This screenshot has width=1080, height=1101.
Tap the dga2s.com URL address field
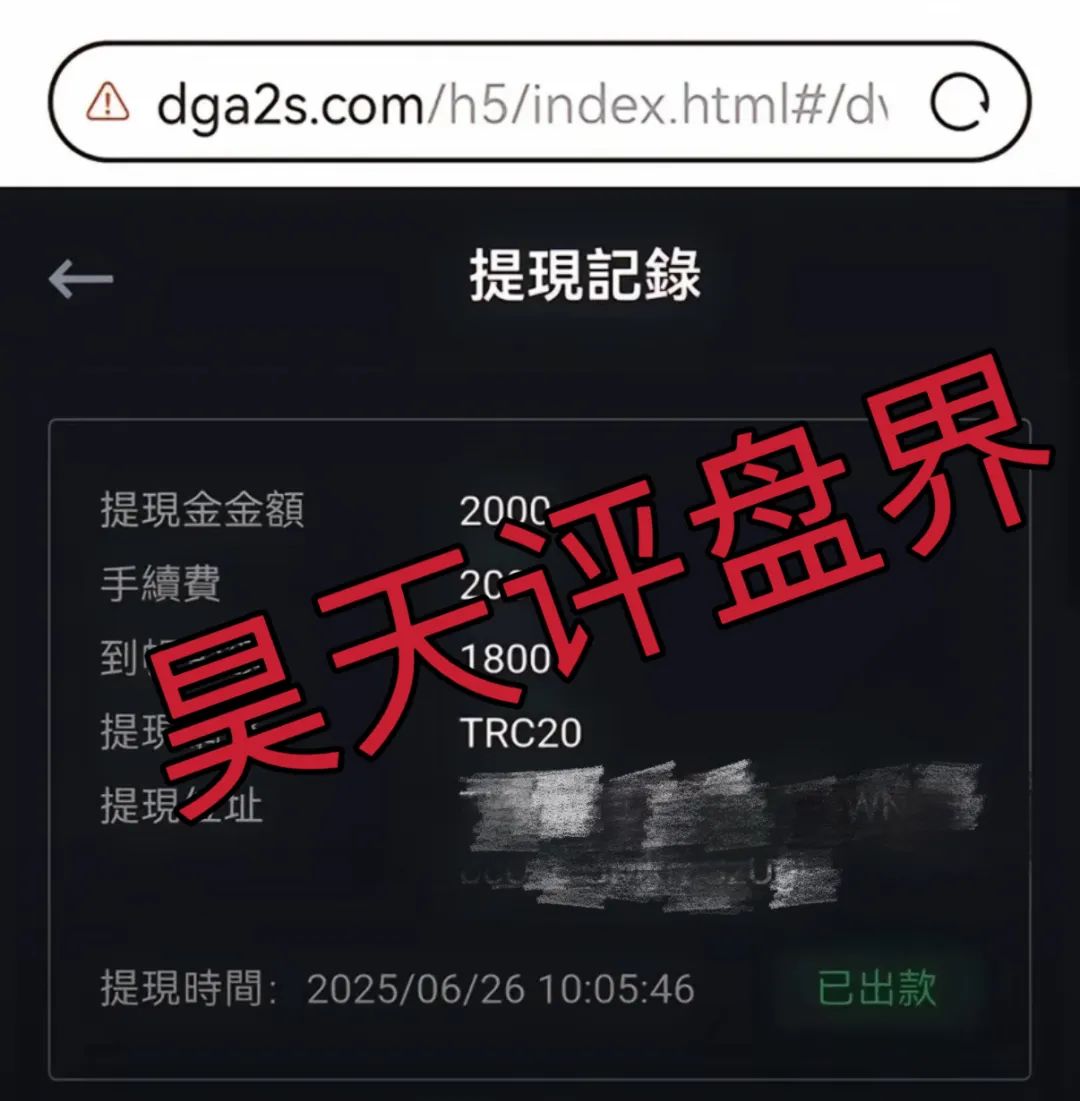[x=520, y=103]
